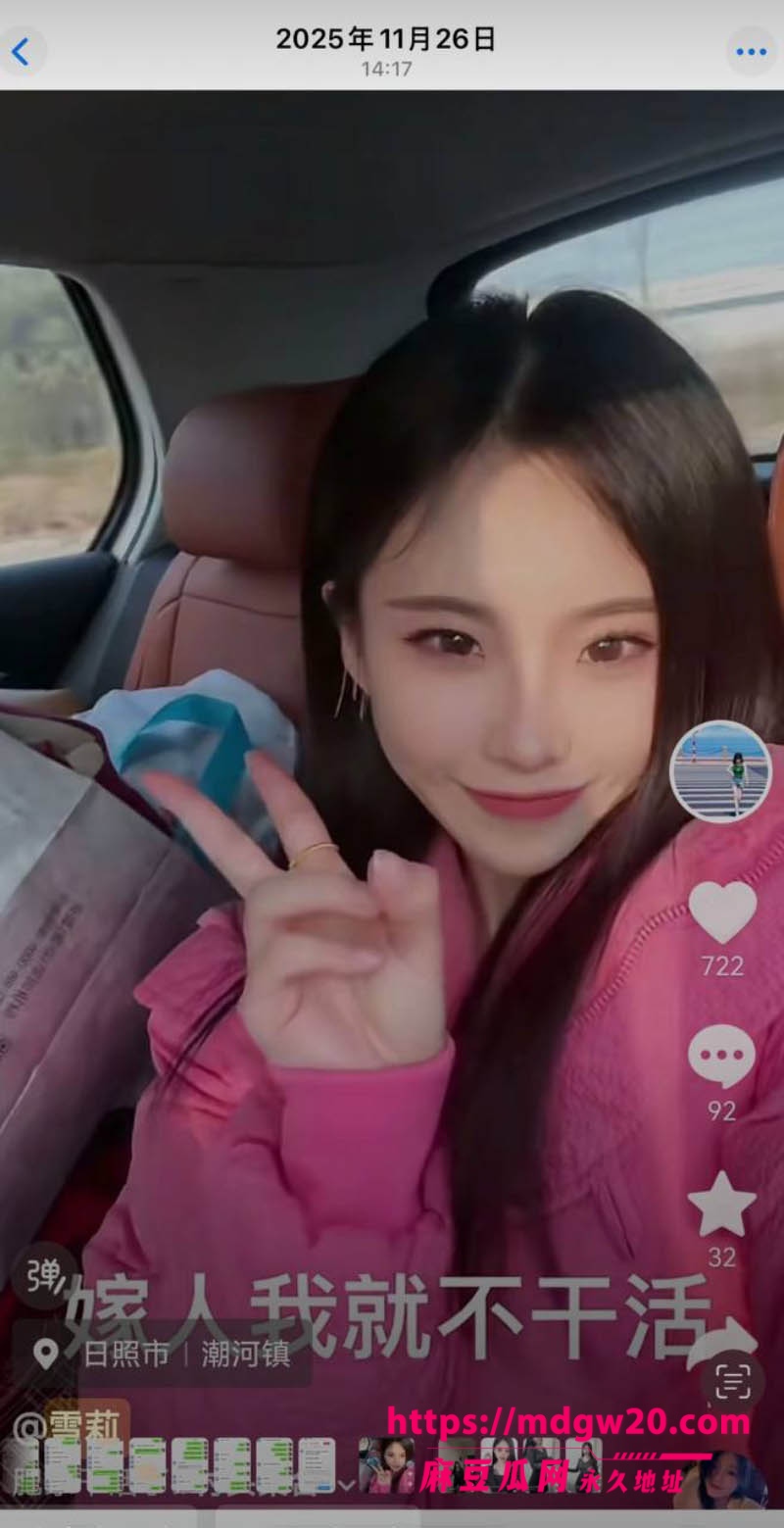Go back with the top-left arrow

pyautogui.click(x=21, y=51)
